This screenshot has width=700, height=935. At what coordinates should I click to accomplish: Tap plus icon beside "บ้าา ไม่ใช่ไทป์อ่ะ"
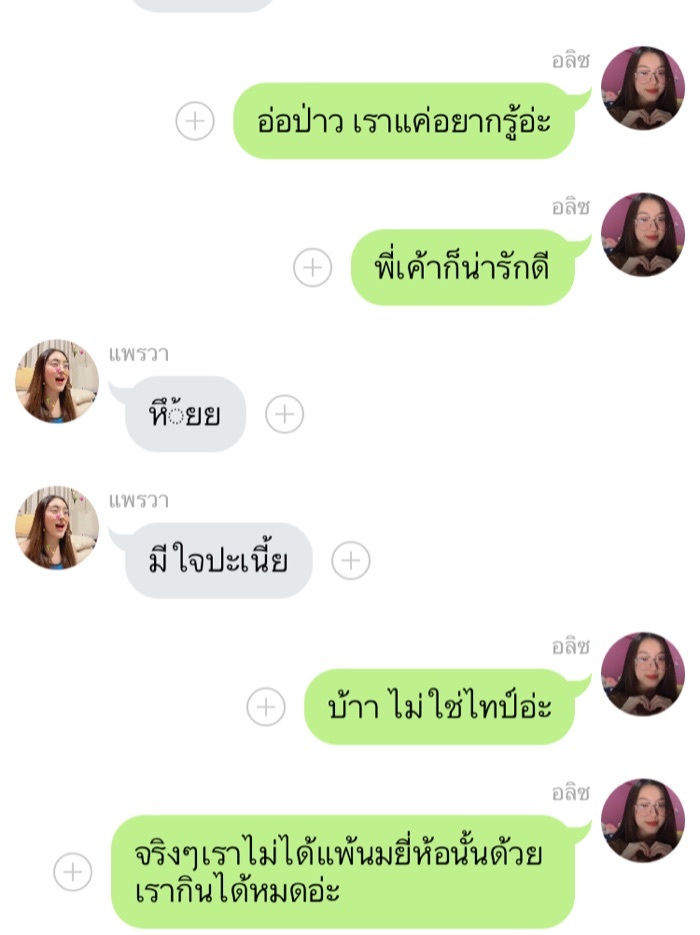click(265, 707)
